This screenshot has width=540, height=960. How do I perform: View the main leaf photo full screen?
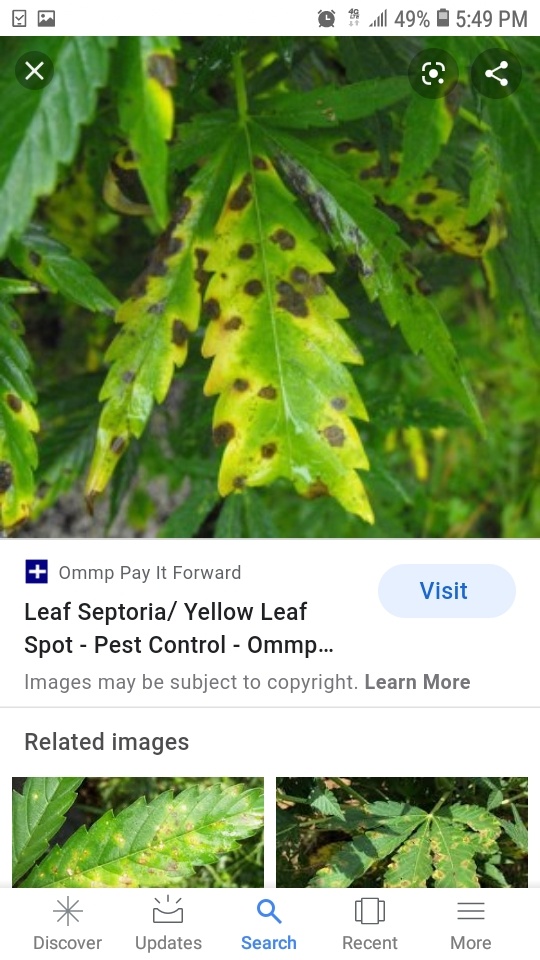point(270,287)
